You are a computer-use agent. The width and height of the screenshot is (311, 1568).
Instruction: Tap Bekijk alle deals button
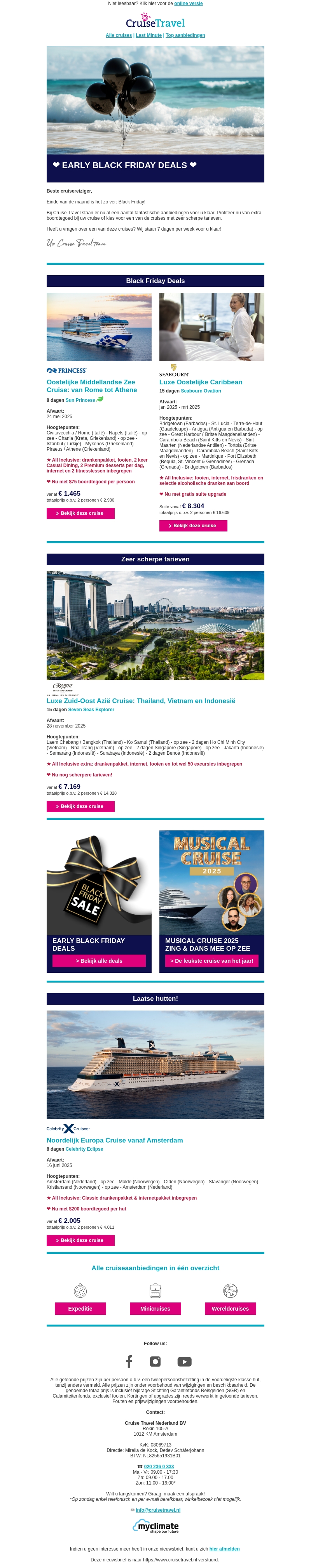tap(99, 960)
